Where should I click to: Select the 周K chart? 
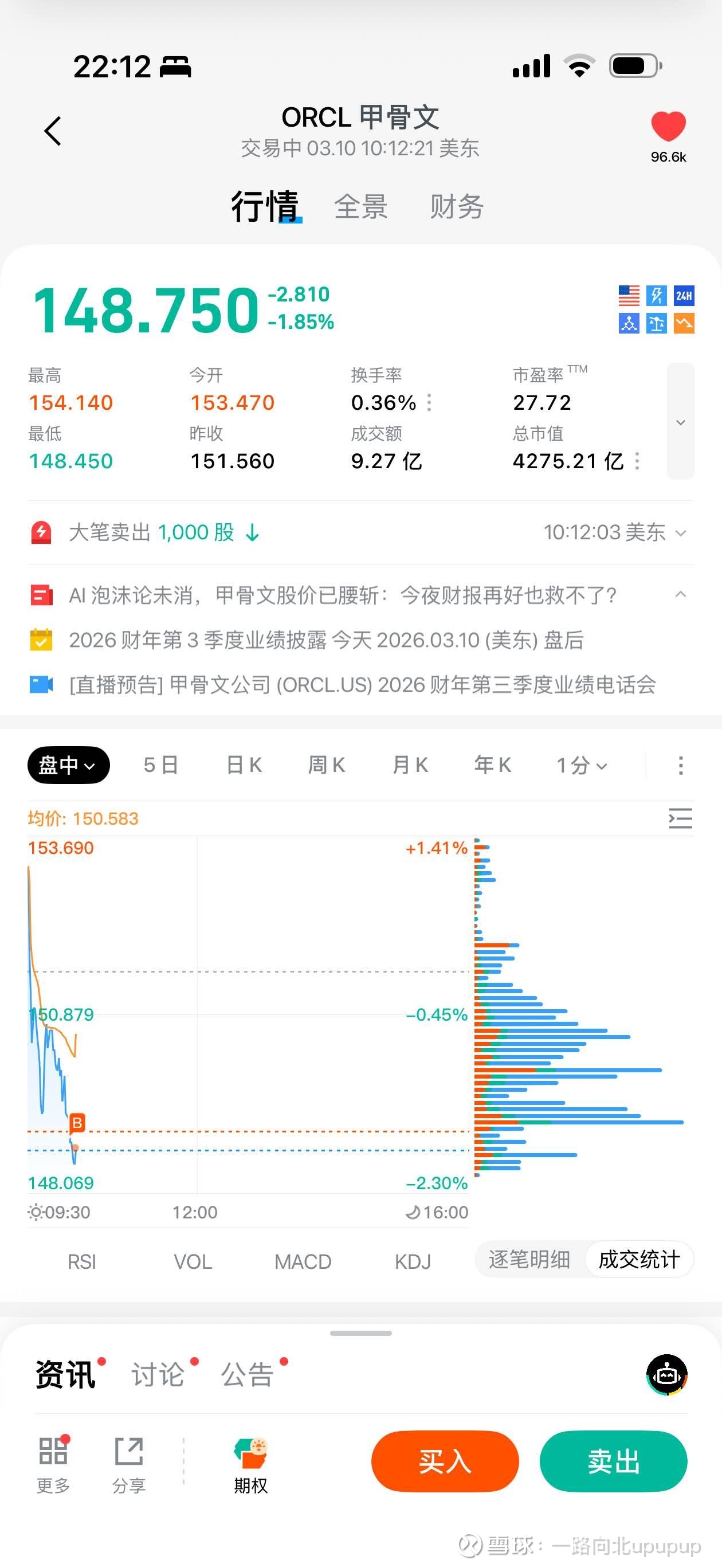tap(327, 765)
